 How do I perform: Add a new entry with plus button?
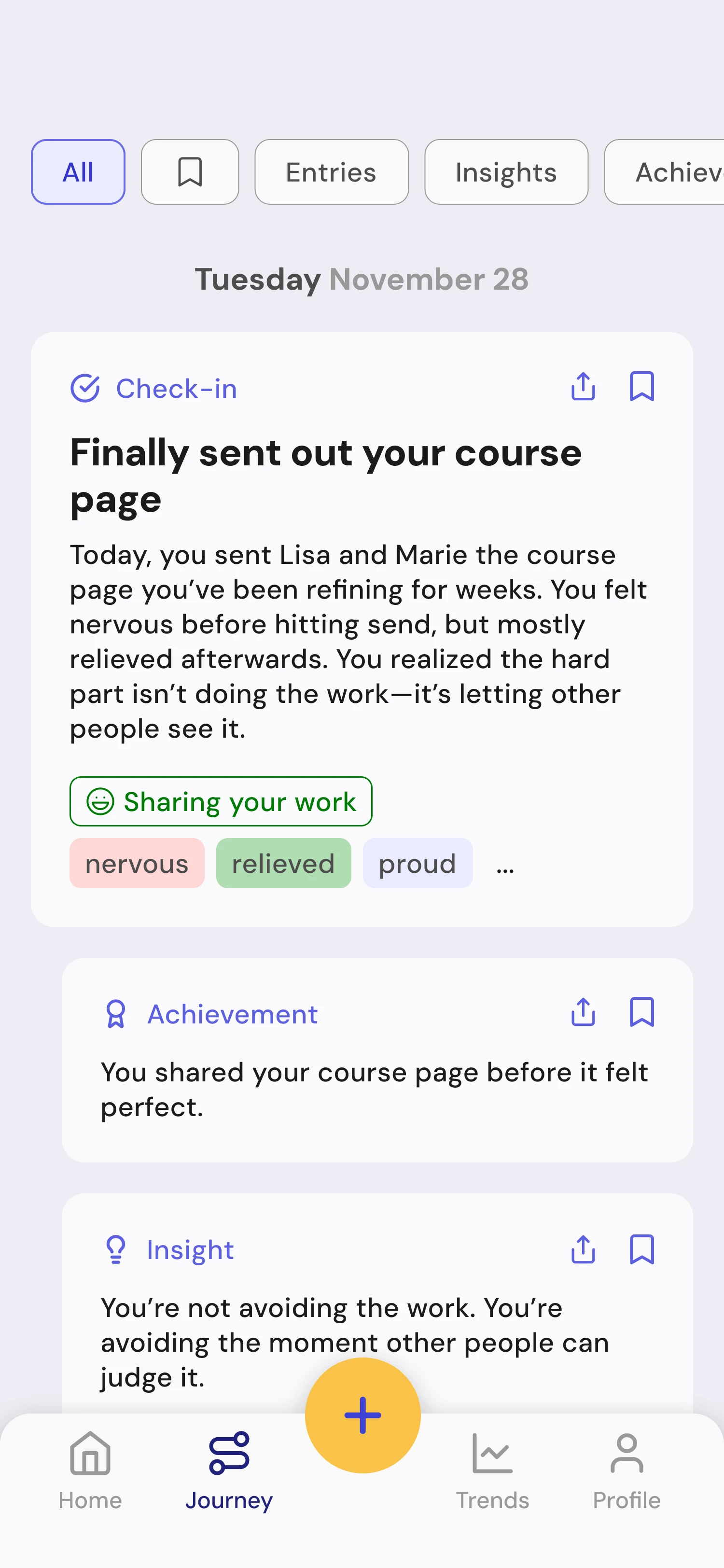(x=362, y=1415)
